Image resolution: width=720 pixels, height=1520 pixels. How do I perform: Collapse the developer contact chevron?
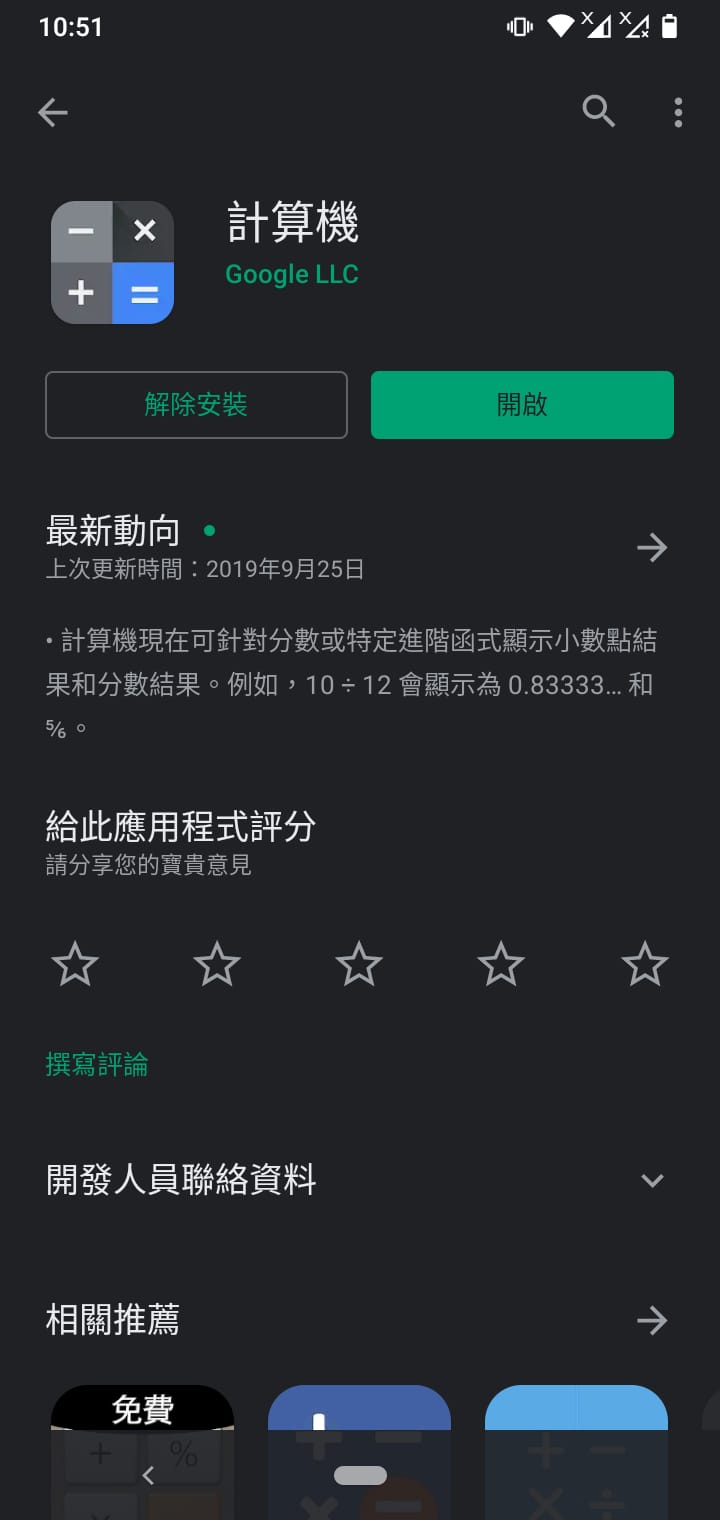652,1180
